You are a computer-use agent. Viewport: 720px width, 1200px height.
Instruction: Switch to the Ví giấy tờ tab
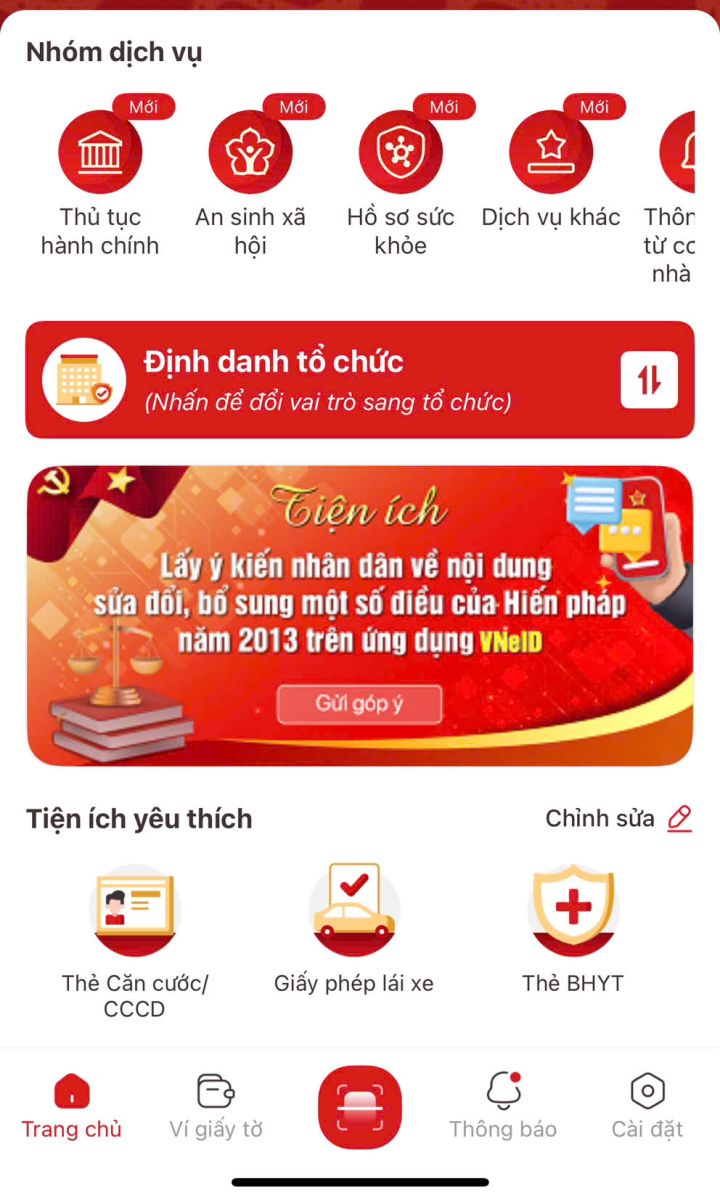click(216, 1107)
